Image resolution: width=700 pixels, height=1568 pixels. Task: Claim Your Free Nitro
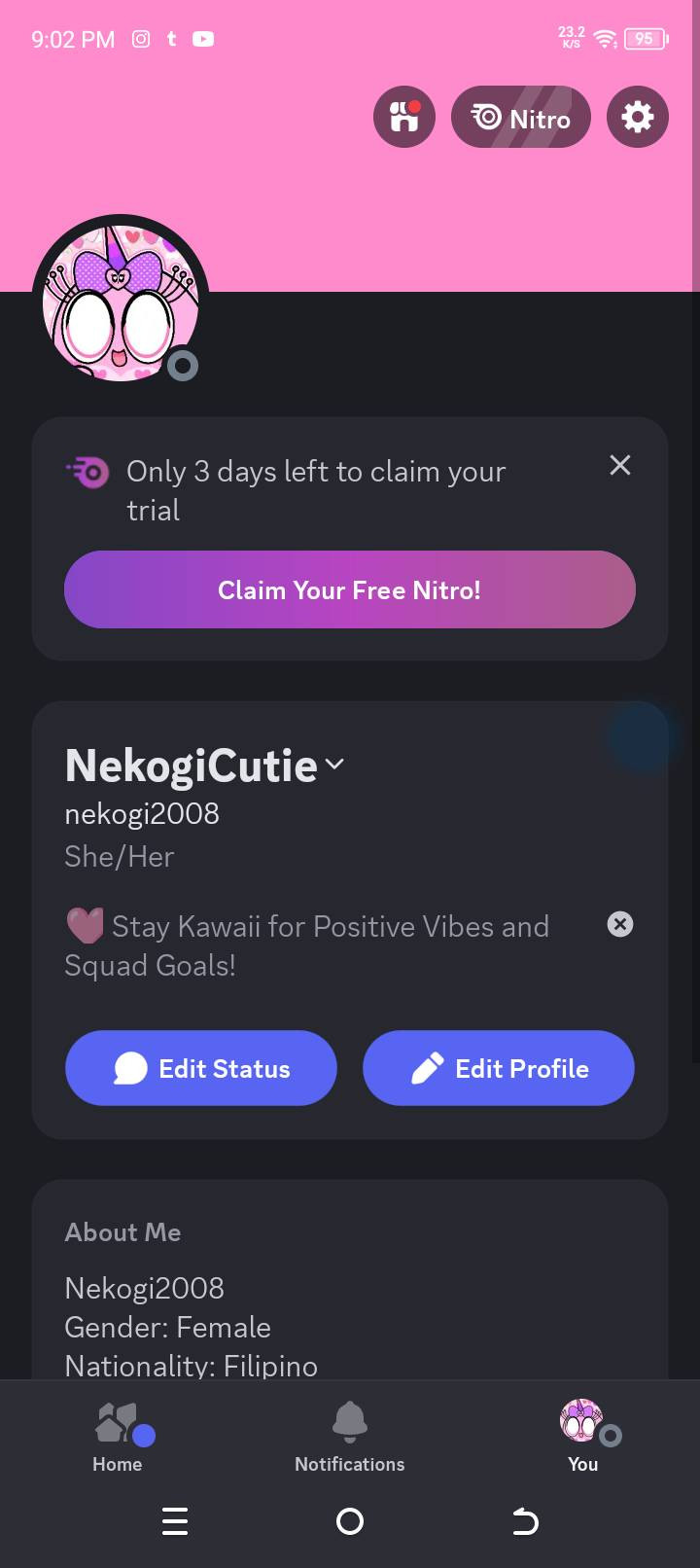tap(350, 589)
